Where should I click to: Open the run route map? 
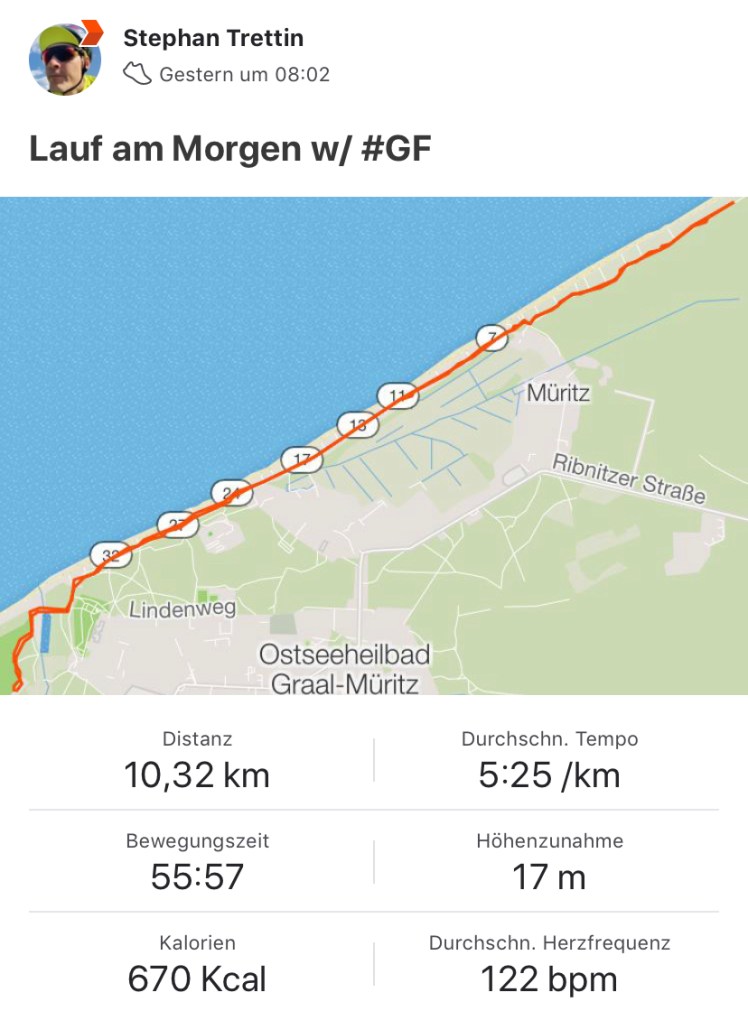click(x=374, y=445)
